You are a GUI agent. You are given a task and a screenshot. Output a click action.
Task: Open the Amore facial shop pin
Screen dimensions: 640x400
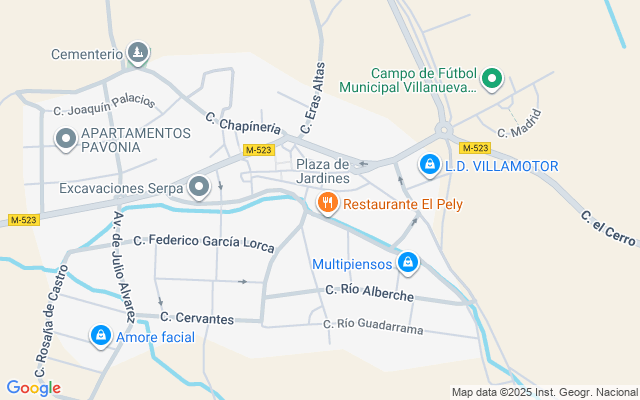[x=101, y=337]
